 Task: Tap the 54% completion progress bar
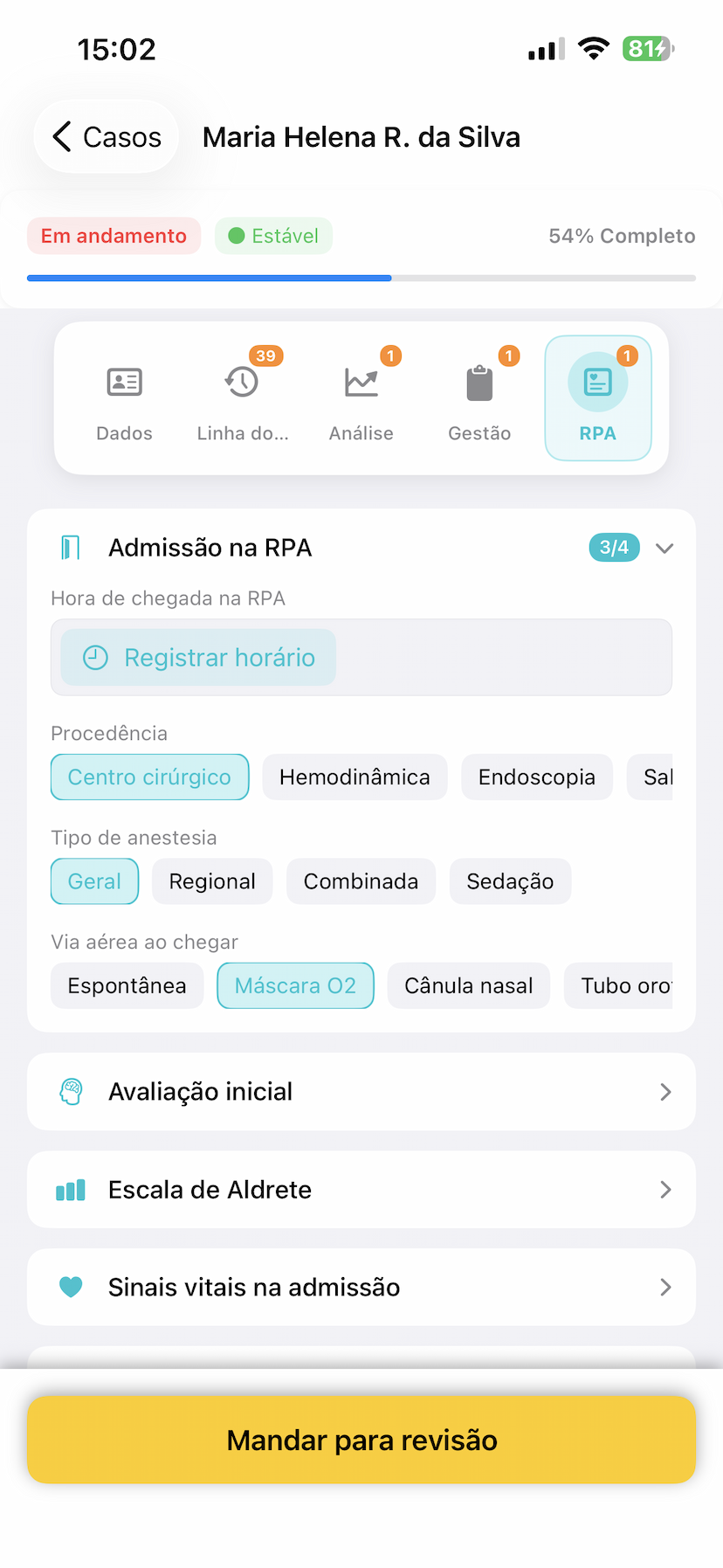(x=361, y=278)
